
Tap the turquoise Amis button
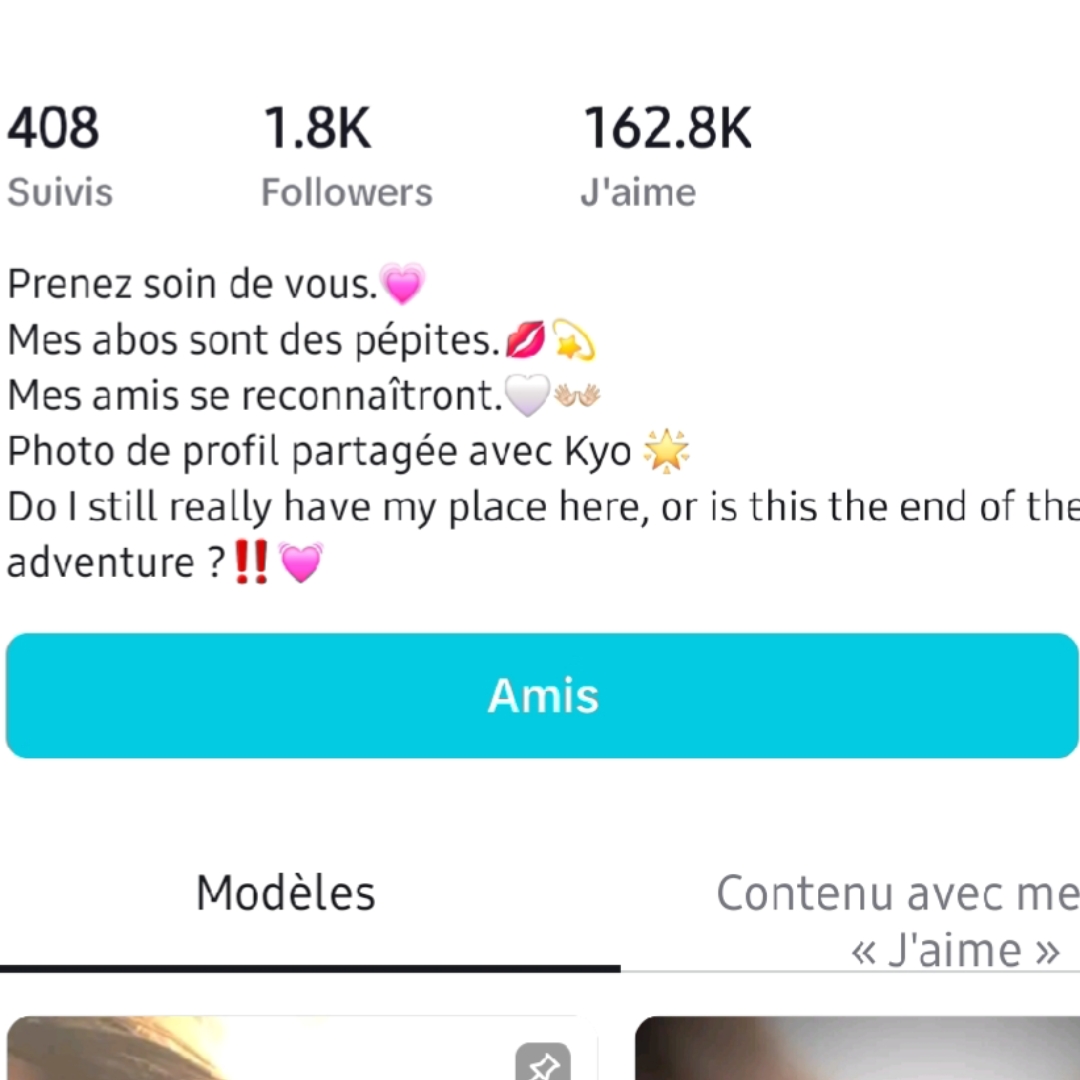point(542,696)
